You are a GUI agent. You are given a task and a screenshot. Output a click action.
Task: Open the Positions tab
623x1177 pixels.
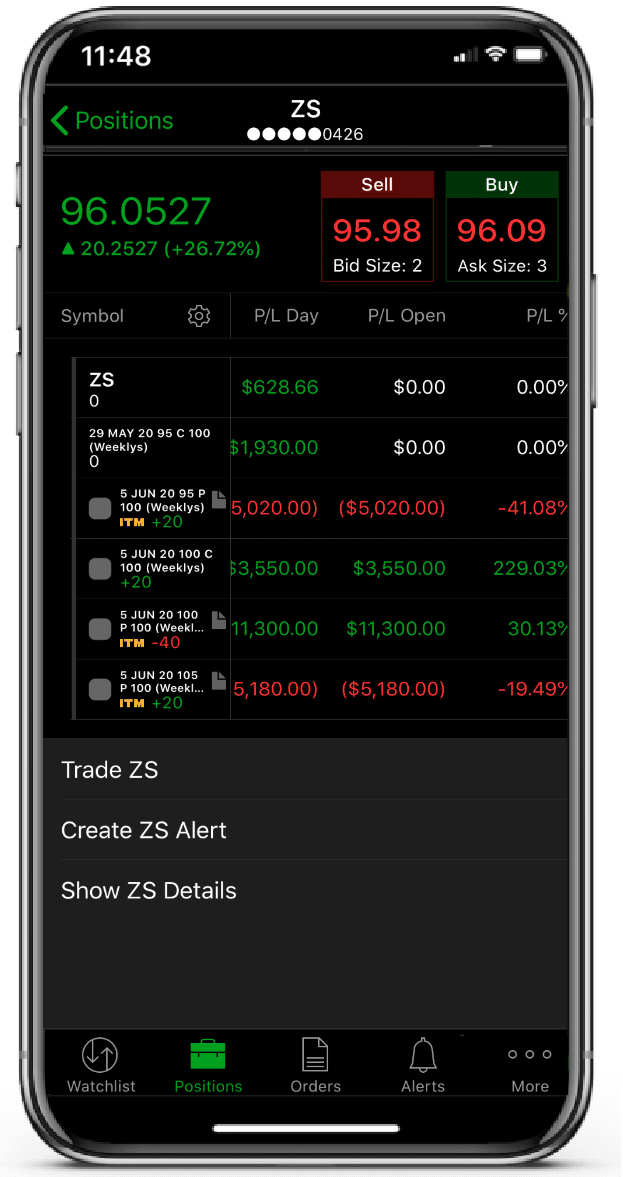[208, 1064]
